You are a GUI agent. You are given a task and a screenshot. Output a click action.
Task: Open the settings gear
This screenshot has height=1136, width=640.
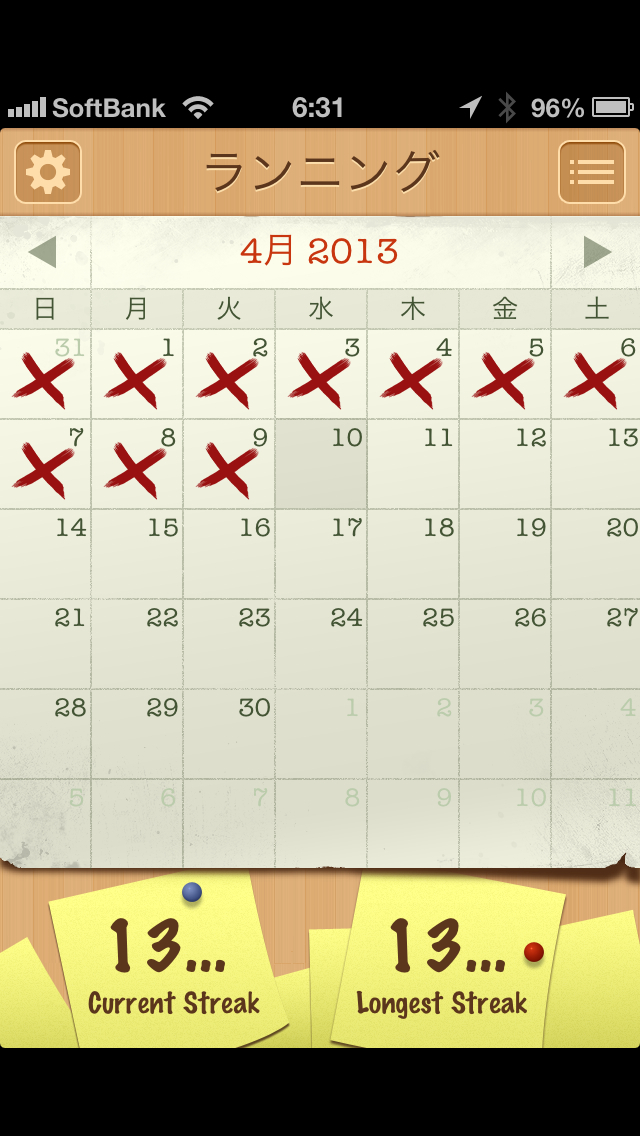pos(48,172)
